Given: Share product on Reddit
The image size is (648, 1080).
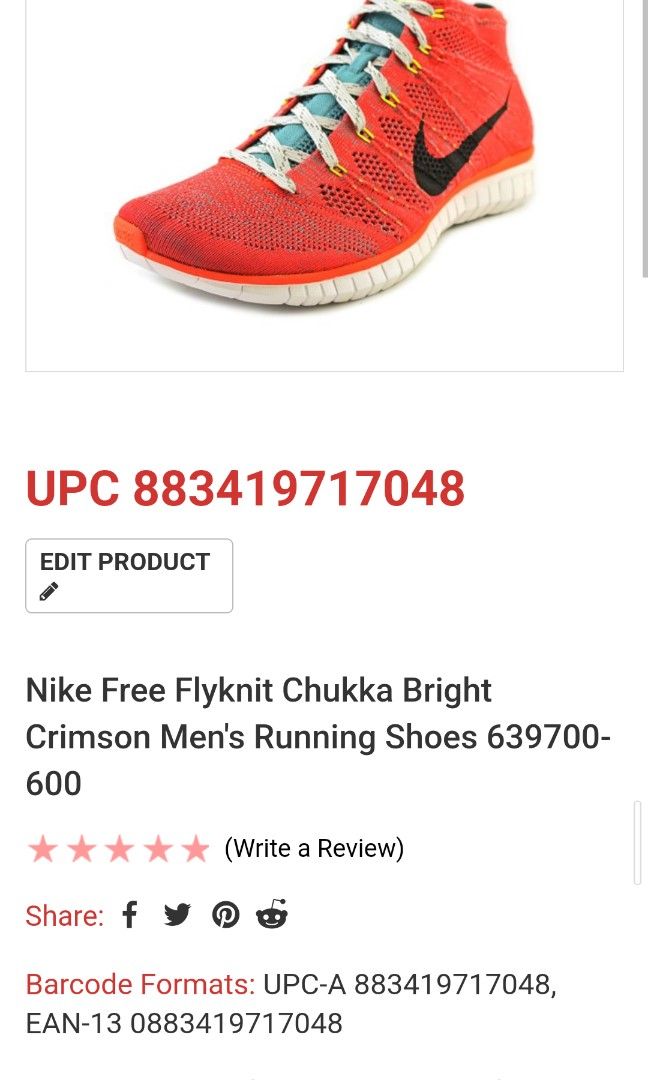Looking at the screenshot, I should [x=272, y=915].
